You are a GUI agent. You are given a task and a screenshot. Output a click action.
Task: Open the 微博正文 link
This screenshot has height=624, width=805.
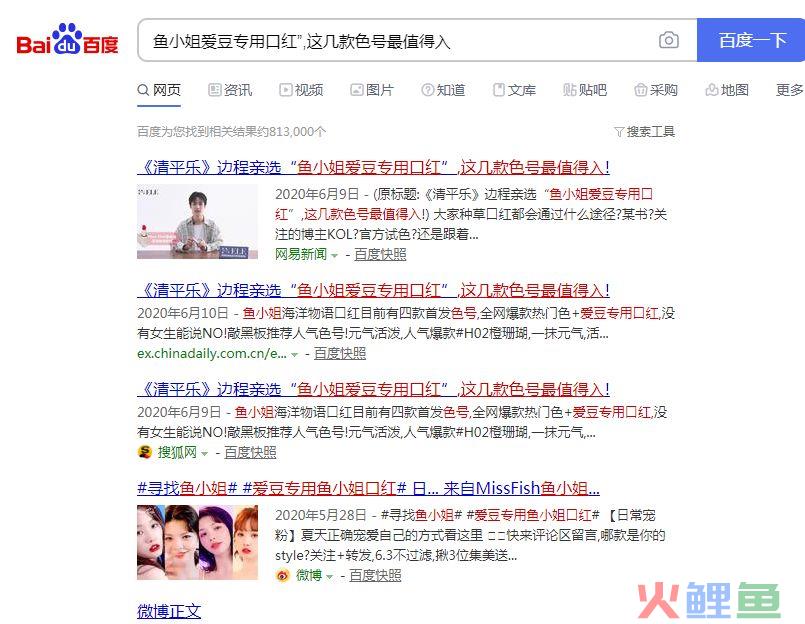pos(169,610)
